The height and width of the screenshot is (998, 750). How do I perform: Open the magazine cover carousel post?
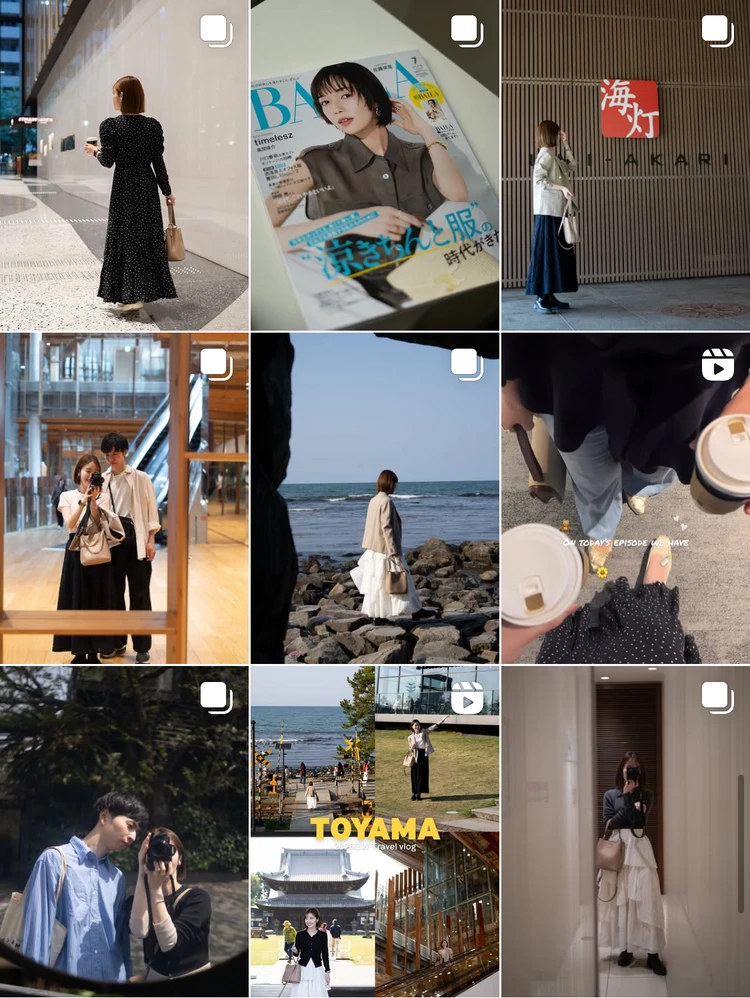[x=374, y=165]
